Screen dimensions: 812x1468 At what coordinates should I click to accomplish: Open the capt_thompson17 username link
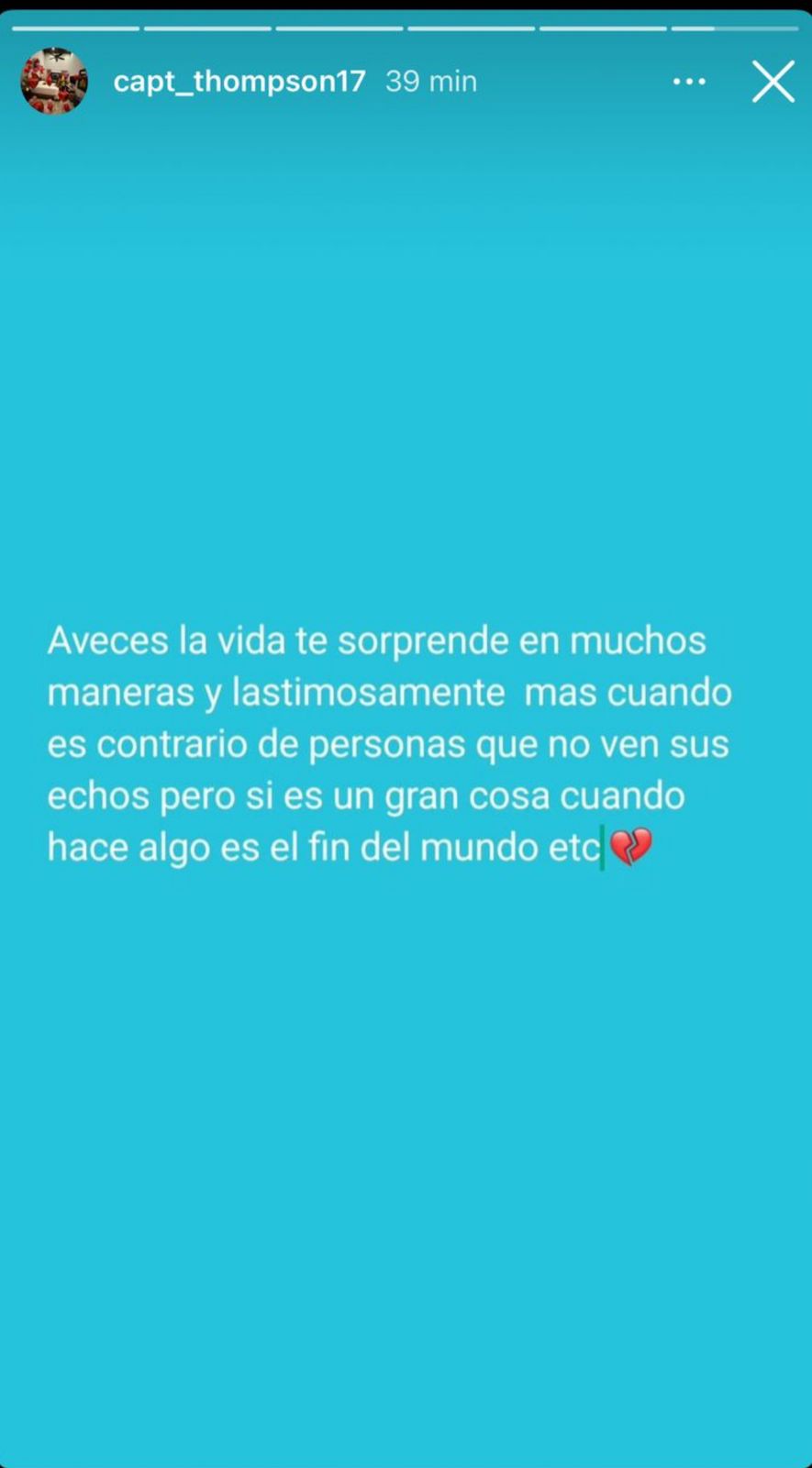[x=239, y=82]
